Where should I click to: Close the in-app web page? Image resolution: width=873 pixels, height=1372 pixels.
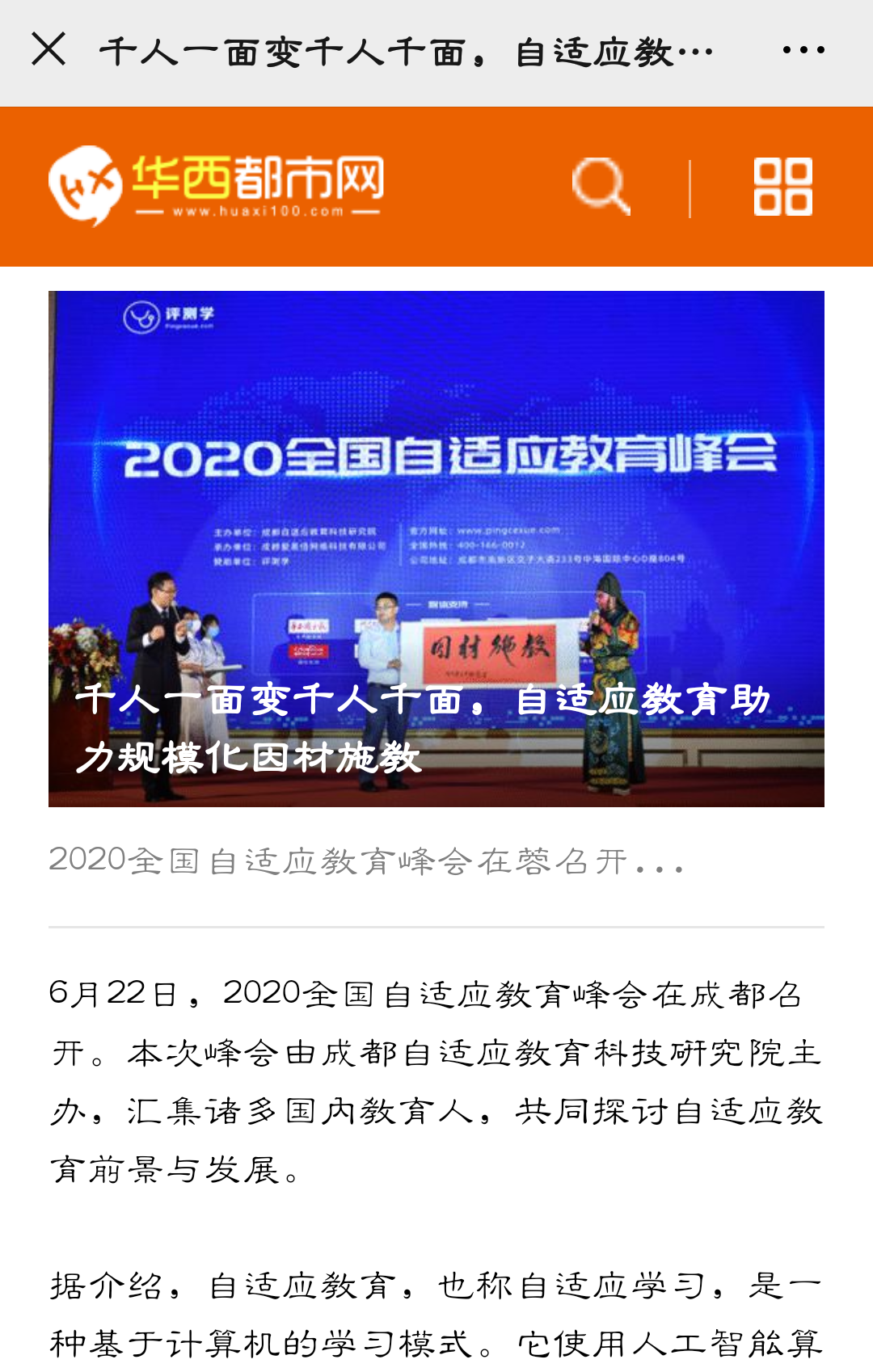point(48,50)
